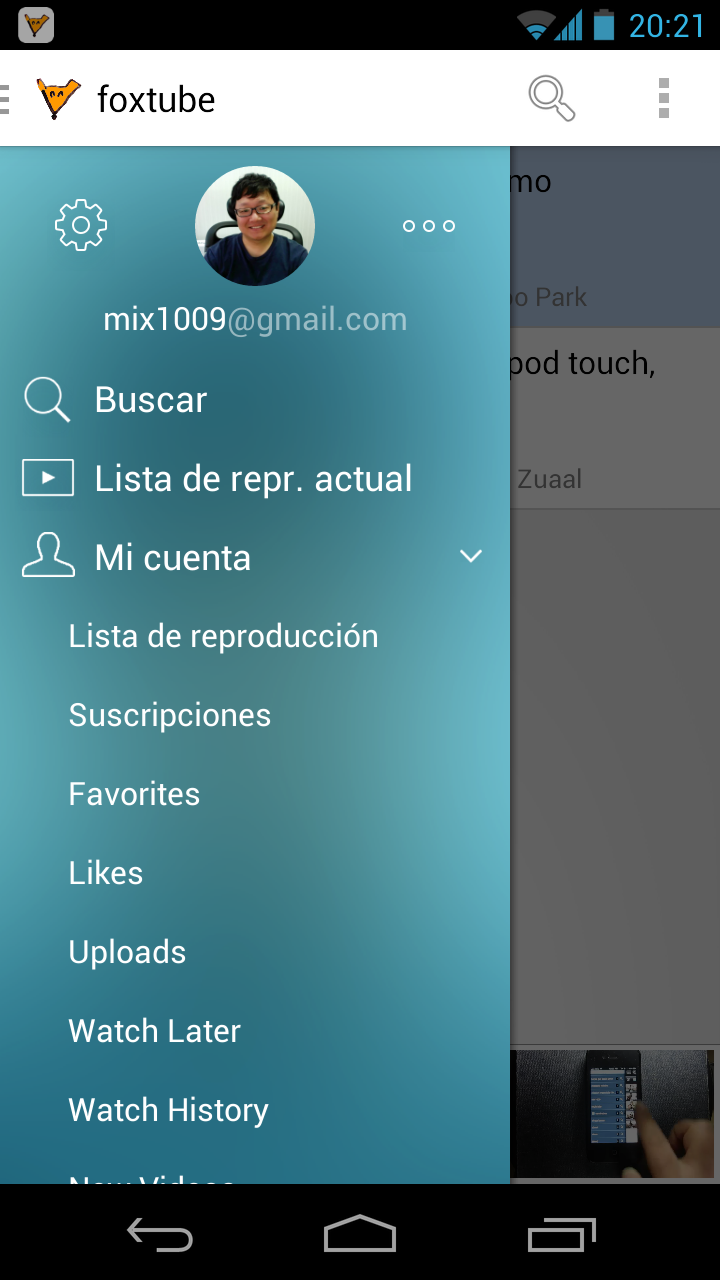Open the overflow menu in the app bar
This screenshot has height=1280, width=720.
click(x=664, y=99)
